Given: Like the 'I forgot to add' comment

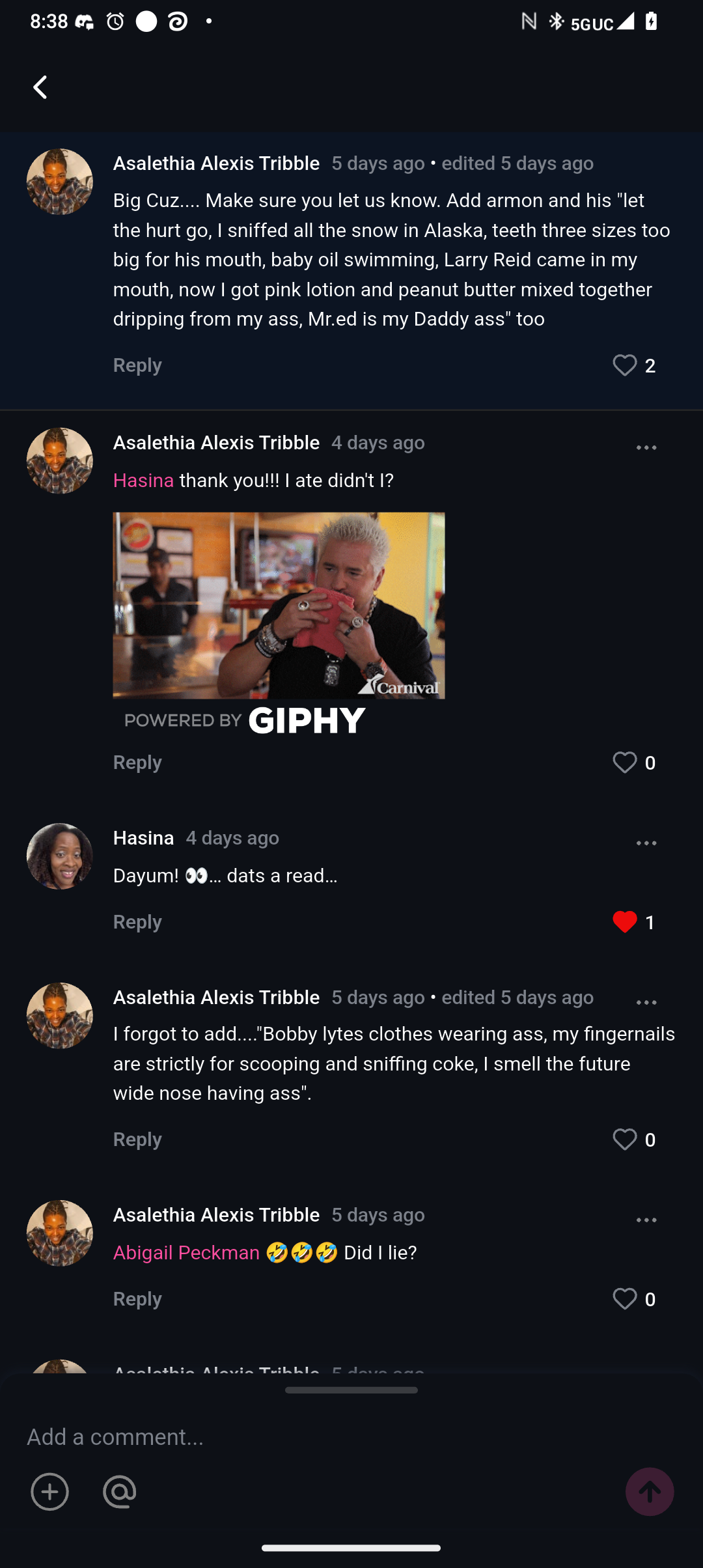Looking at the screenshot, I should pyautogui.click(x=625, y=1140).
